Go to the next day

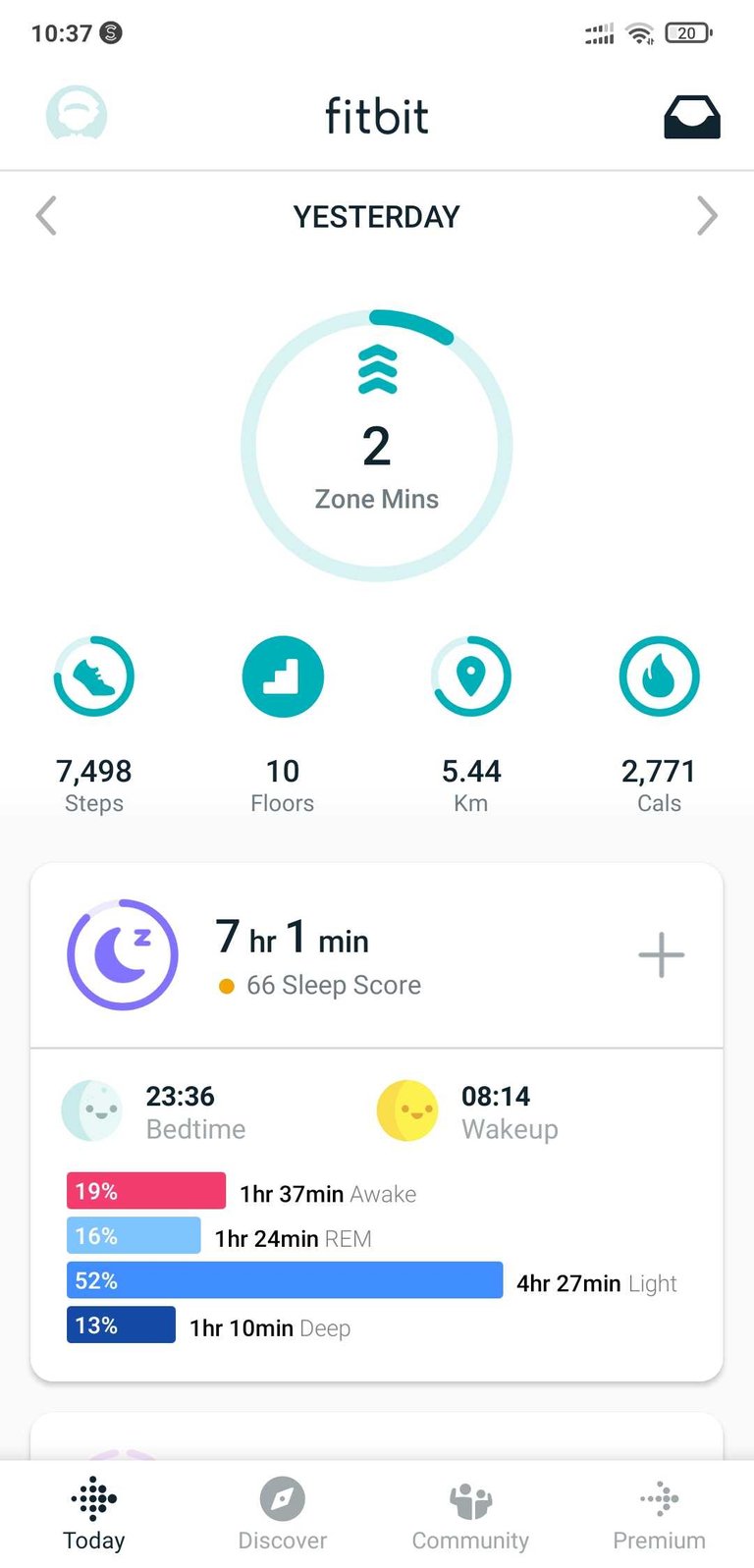[707, 216]
